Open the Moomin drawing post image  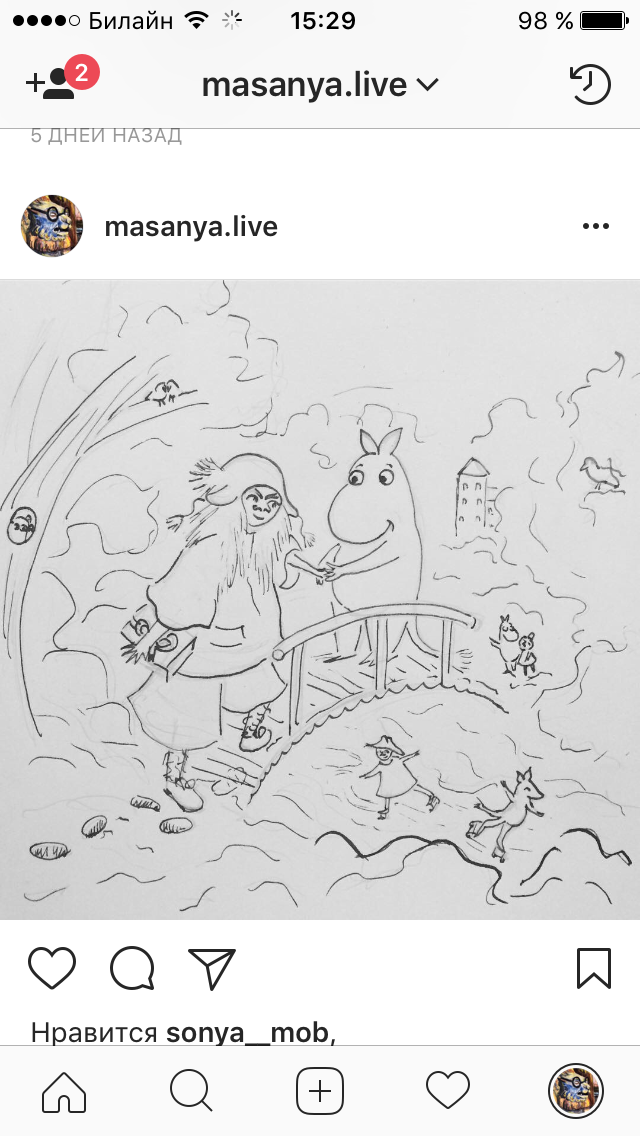[x=320, y=600]
